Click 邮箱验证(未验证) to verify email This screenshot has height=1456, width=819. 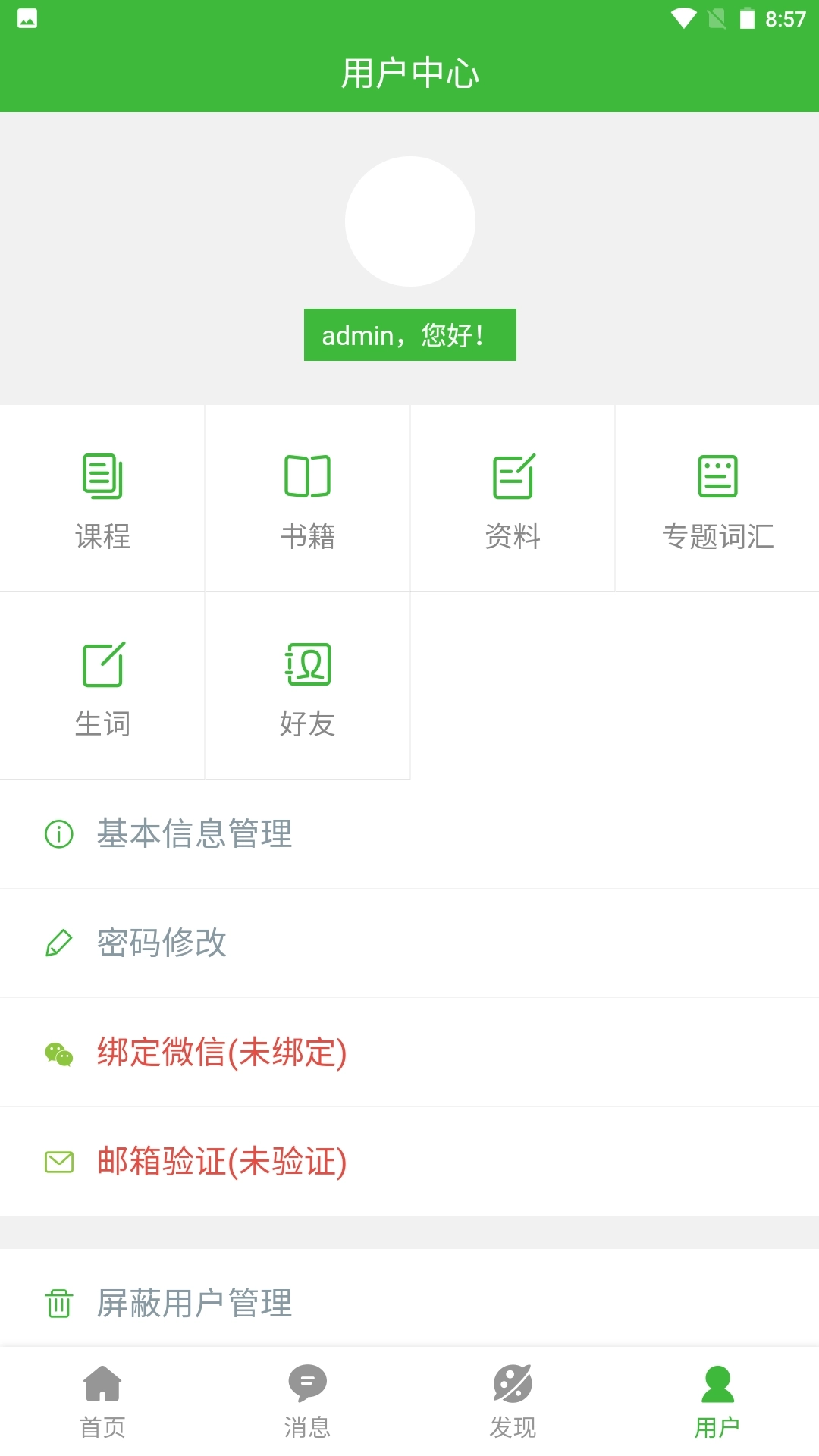tap(221, 1161)
